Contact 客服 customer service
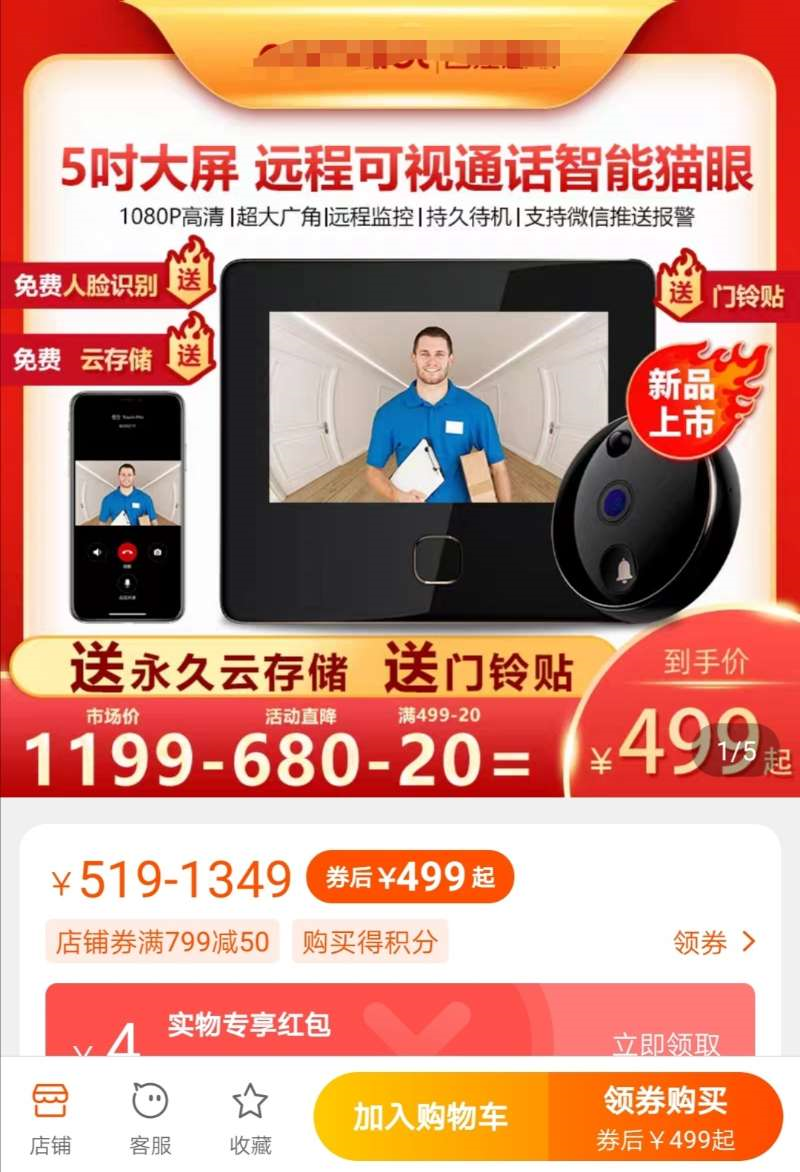 (150, 1117)
